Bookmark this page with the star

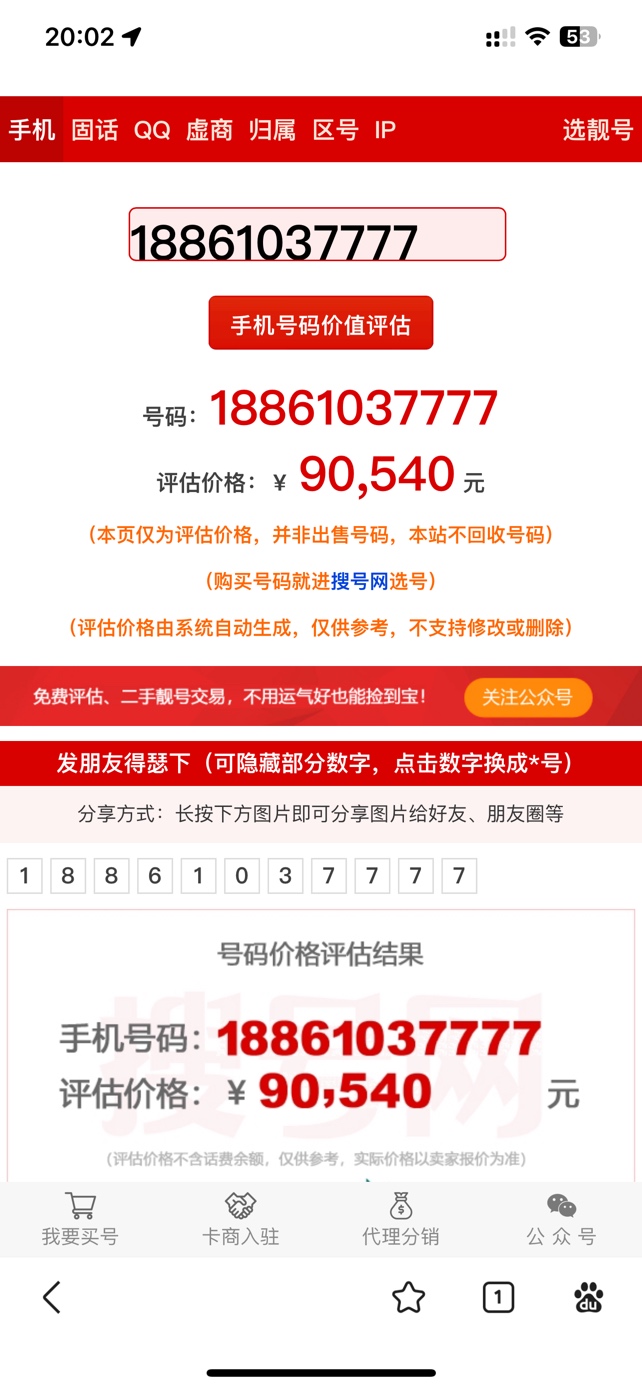click(x=408, y=1298)
